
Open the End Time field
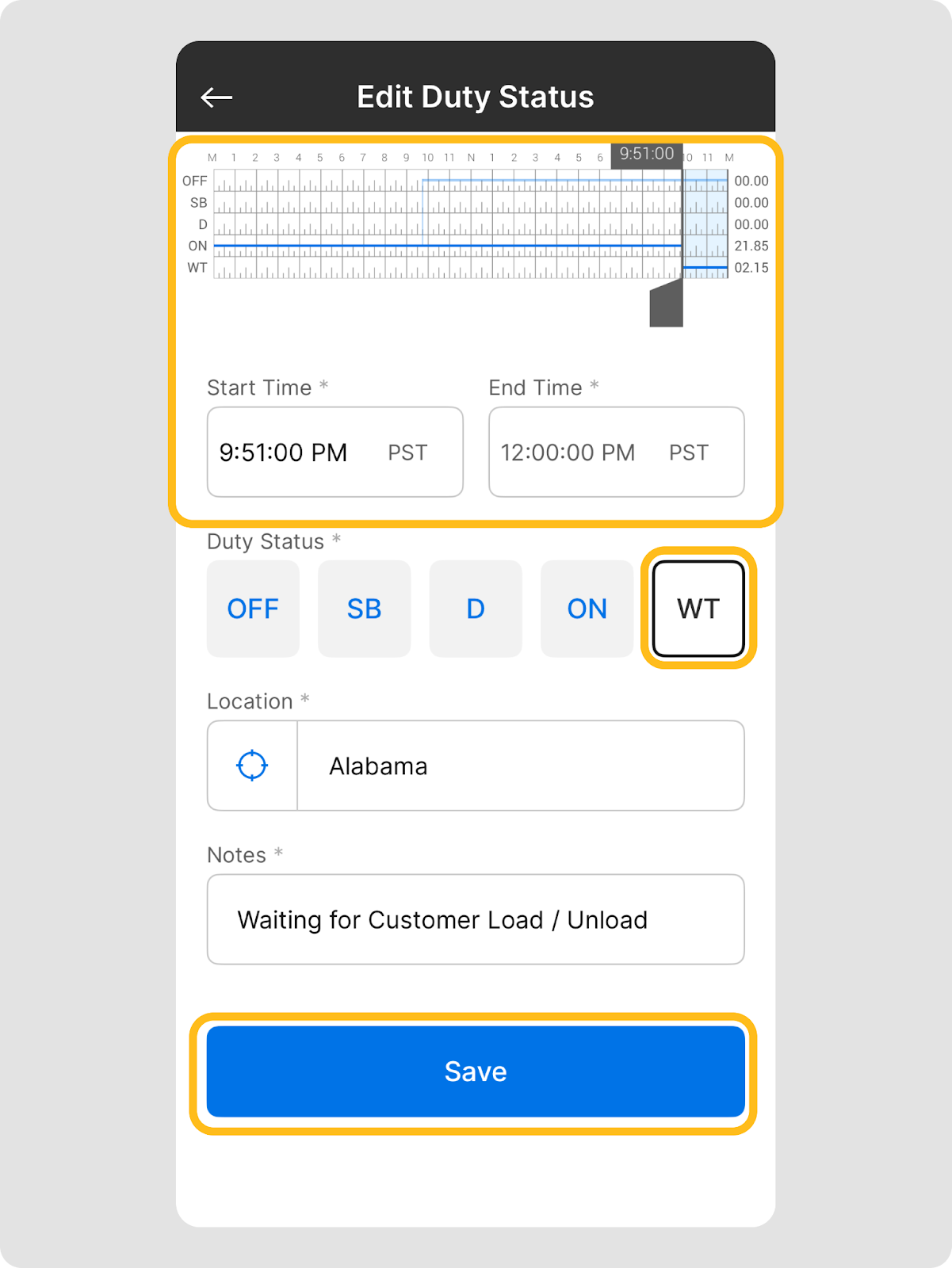point(616,452)
